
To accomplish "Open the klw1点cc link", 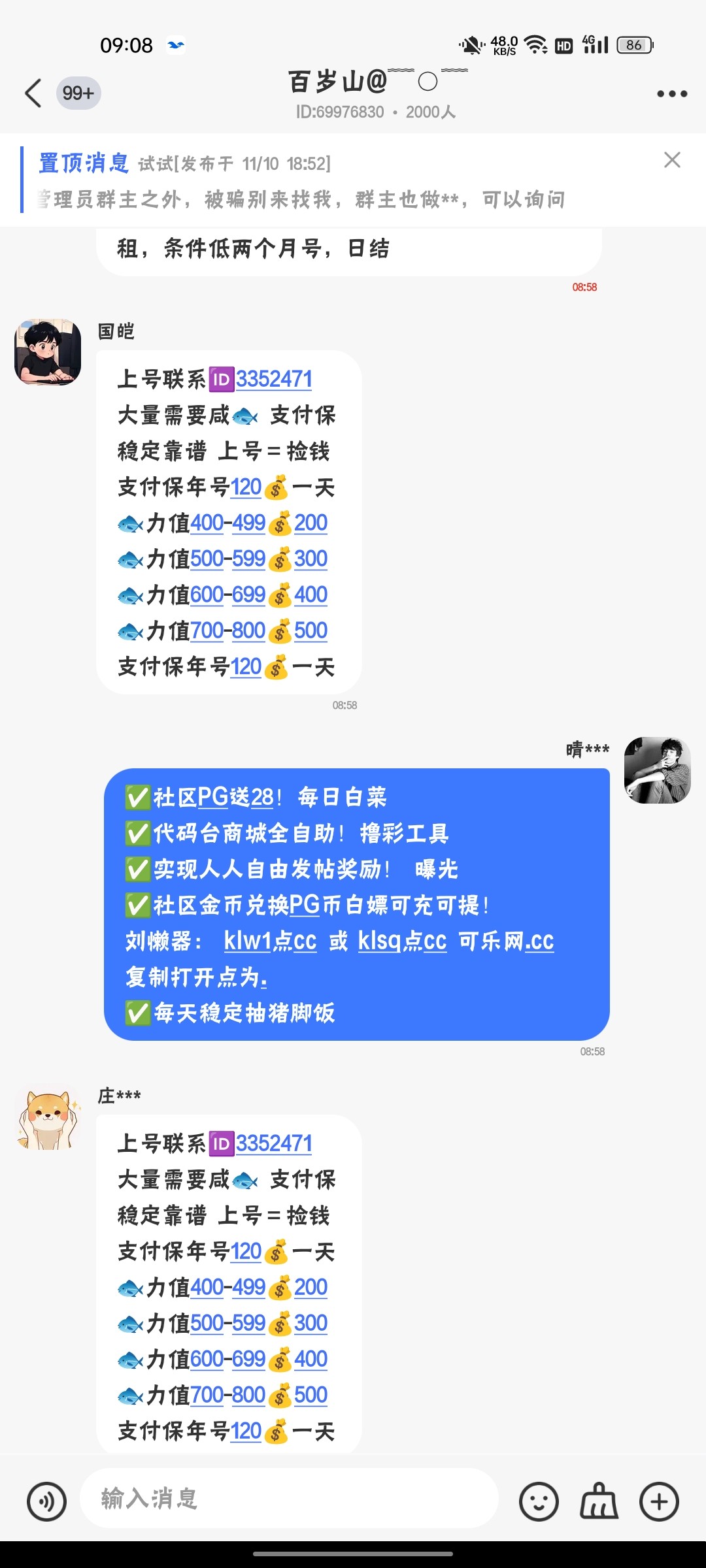I will (270, 941).
